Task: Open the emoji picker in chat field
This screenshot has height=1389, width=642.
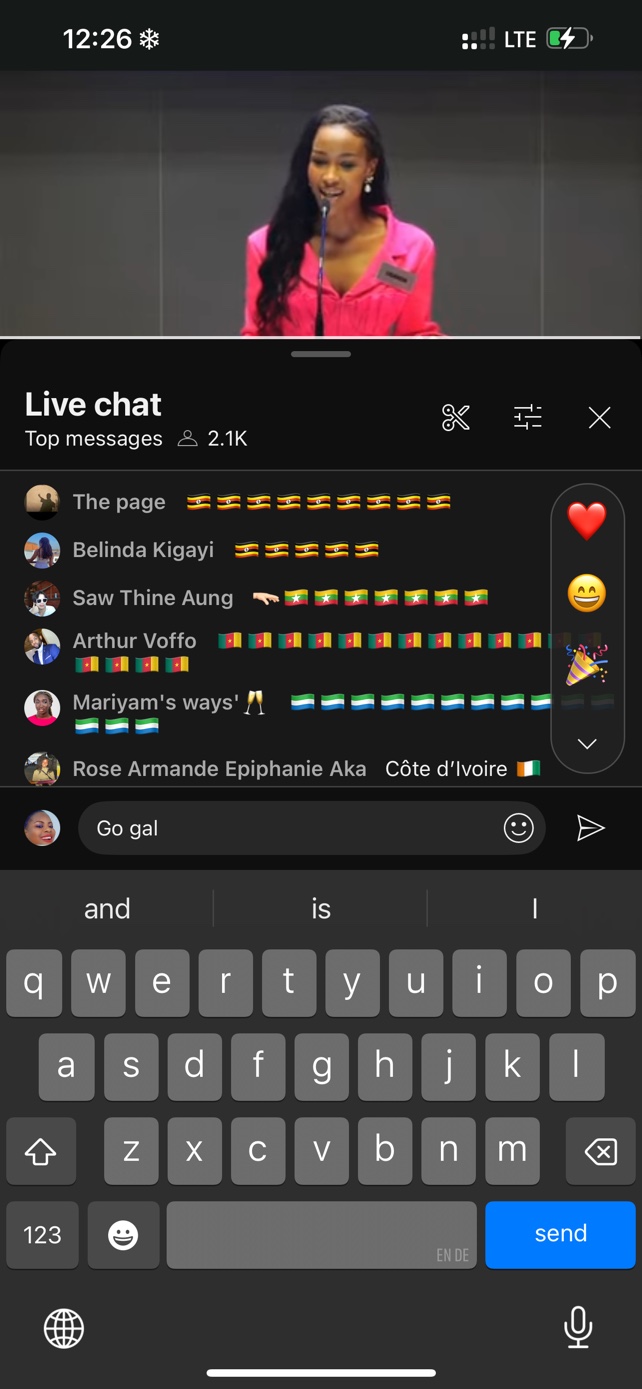Action: 518,828
